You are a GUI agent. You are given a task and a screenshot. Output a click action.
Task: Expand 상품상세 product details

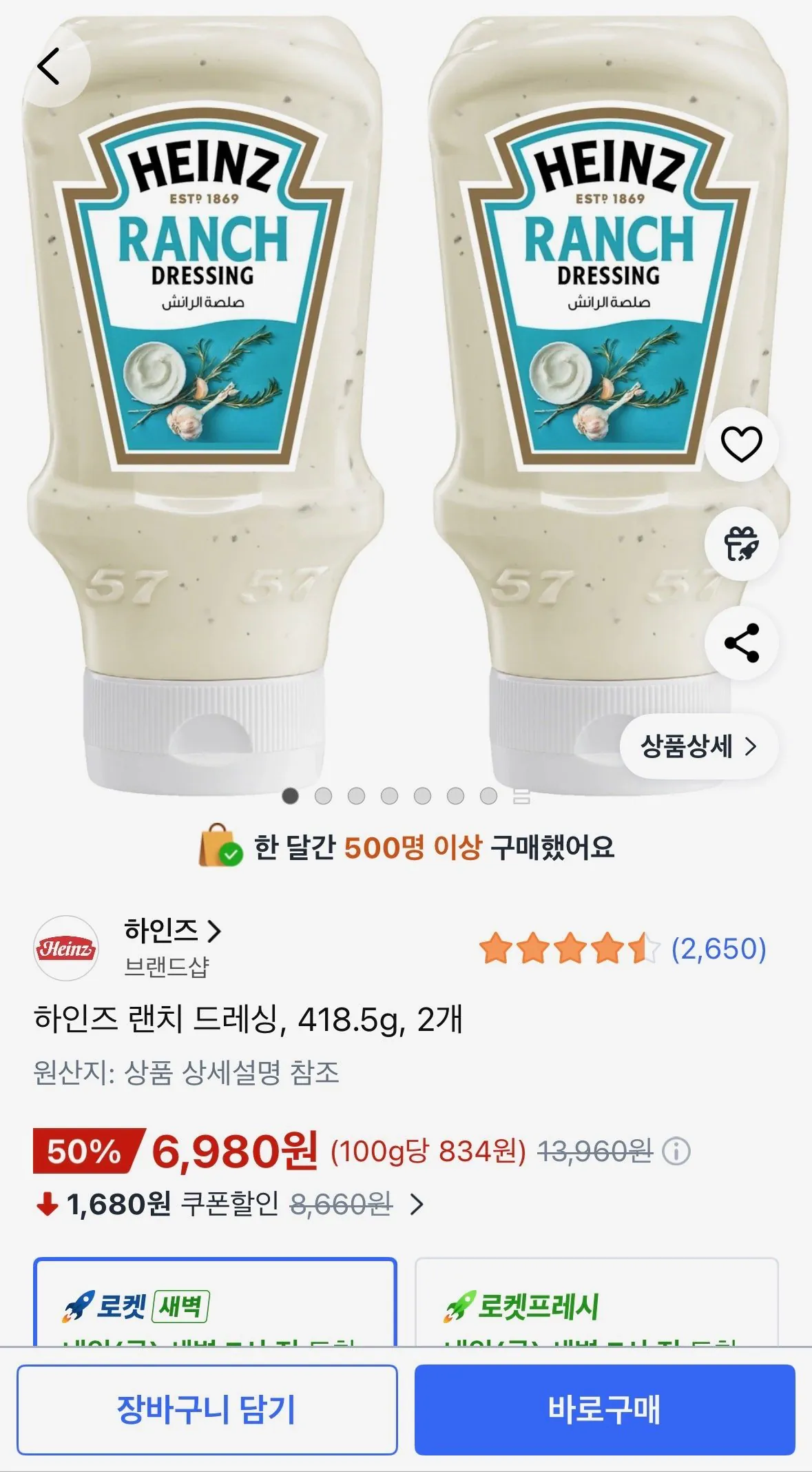click(x=699, y=745)
